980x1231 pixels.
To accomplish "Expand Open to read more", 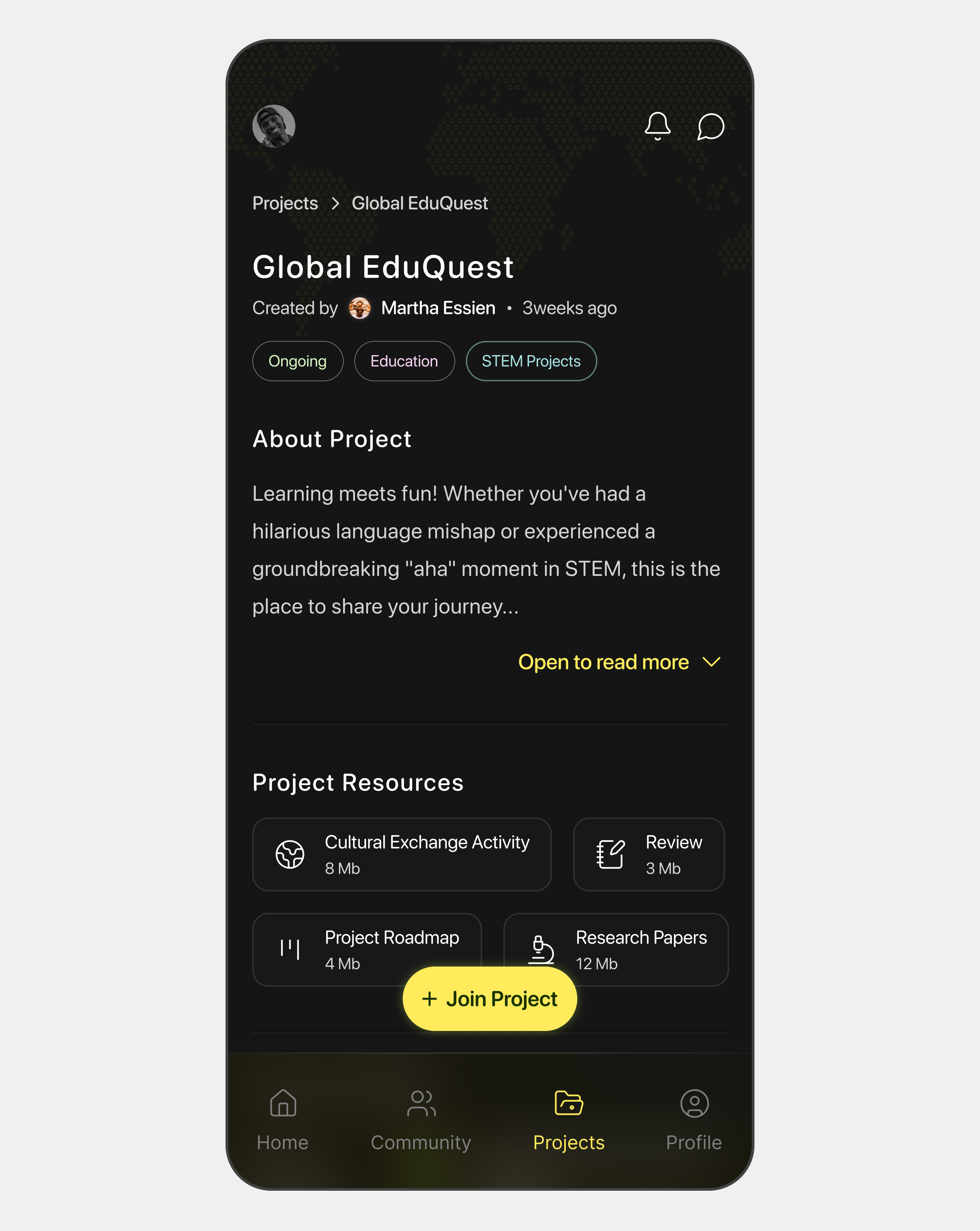I will pos(619,662).
